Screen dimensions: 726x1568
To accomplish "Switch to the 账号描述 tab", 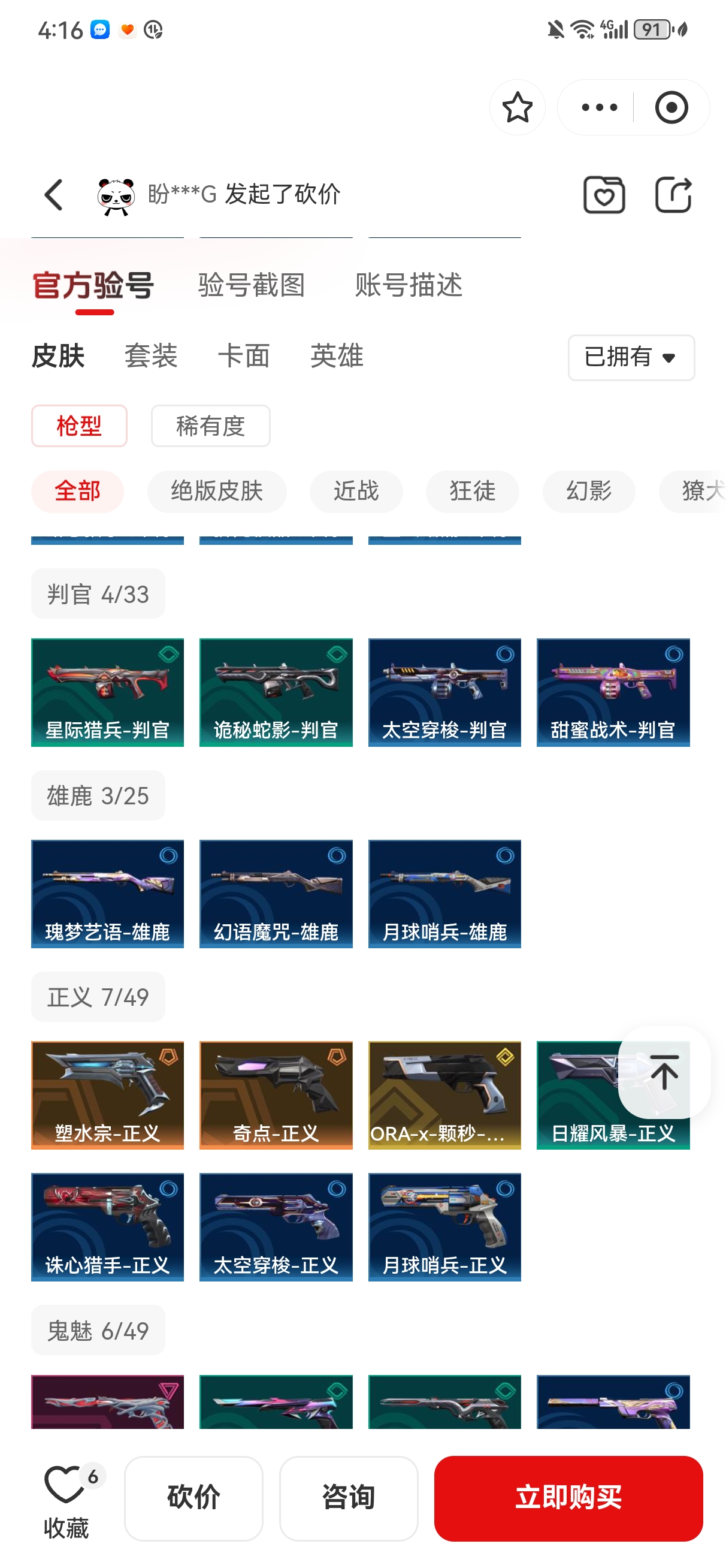I will click(x=409, y=285).
